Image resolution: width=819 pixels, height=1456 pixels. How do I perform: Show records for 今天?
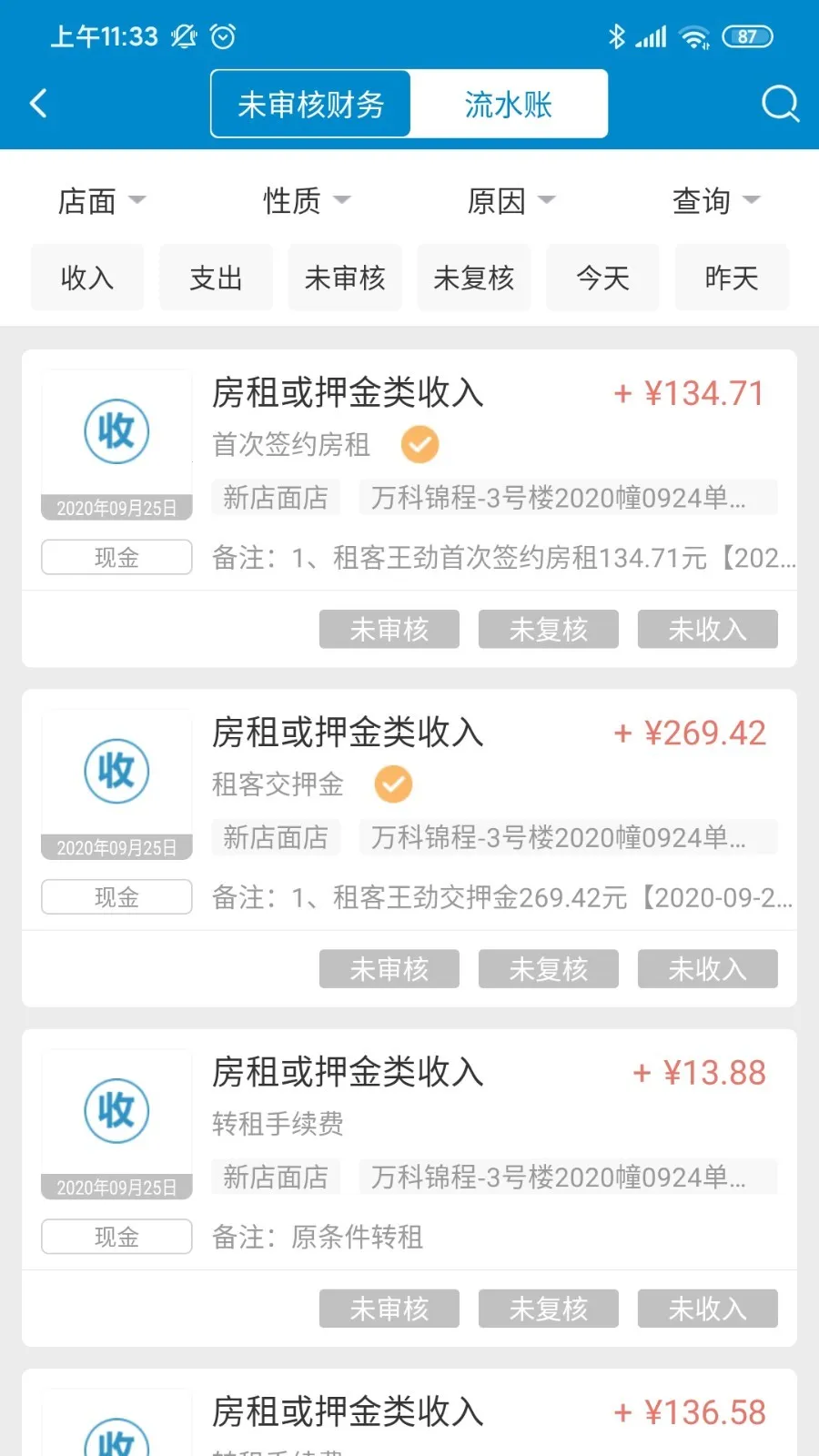coord(602,278)
